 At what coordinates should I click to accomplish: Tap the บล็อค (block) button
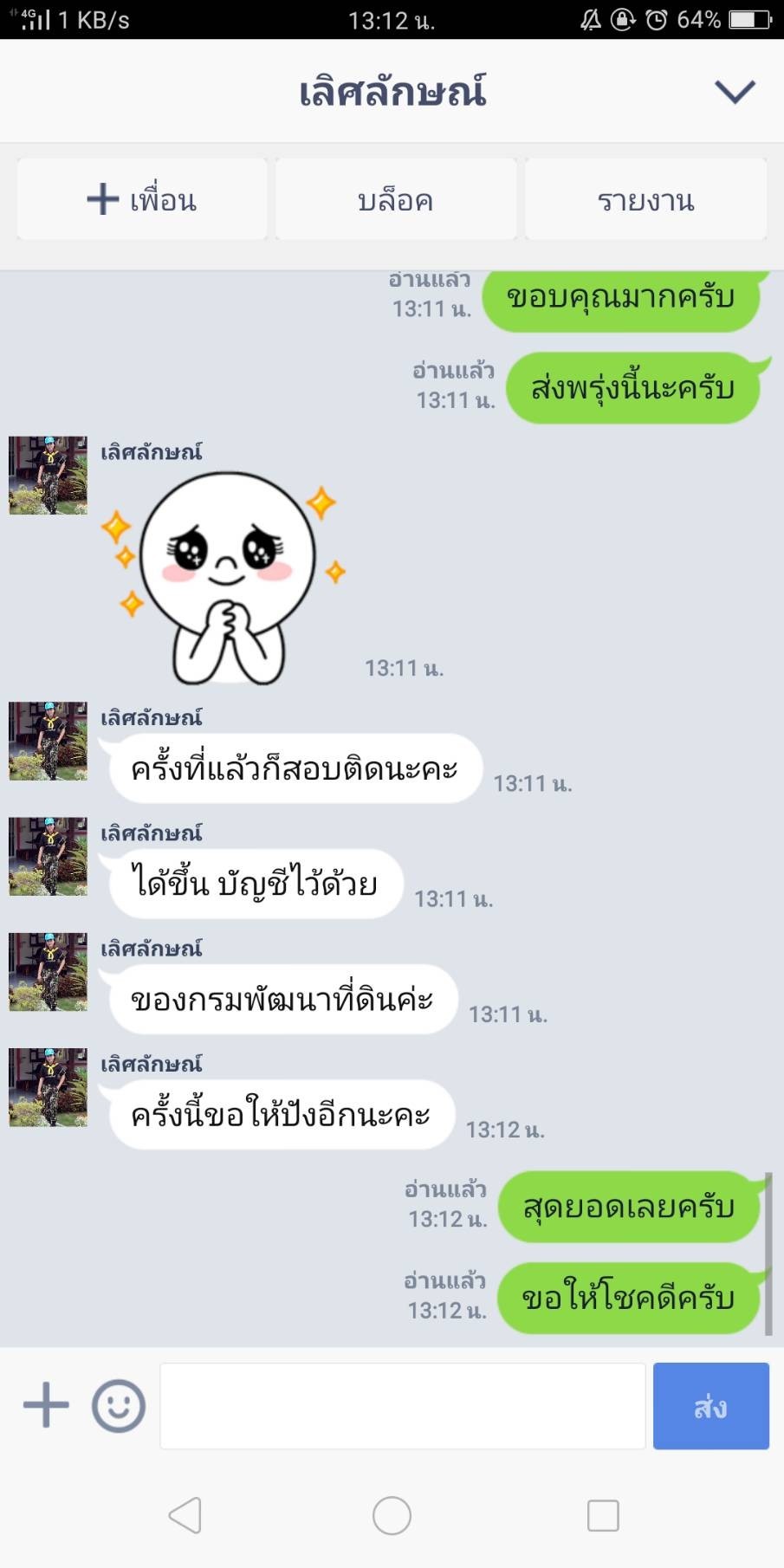[396, 200]
